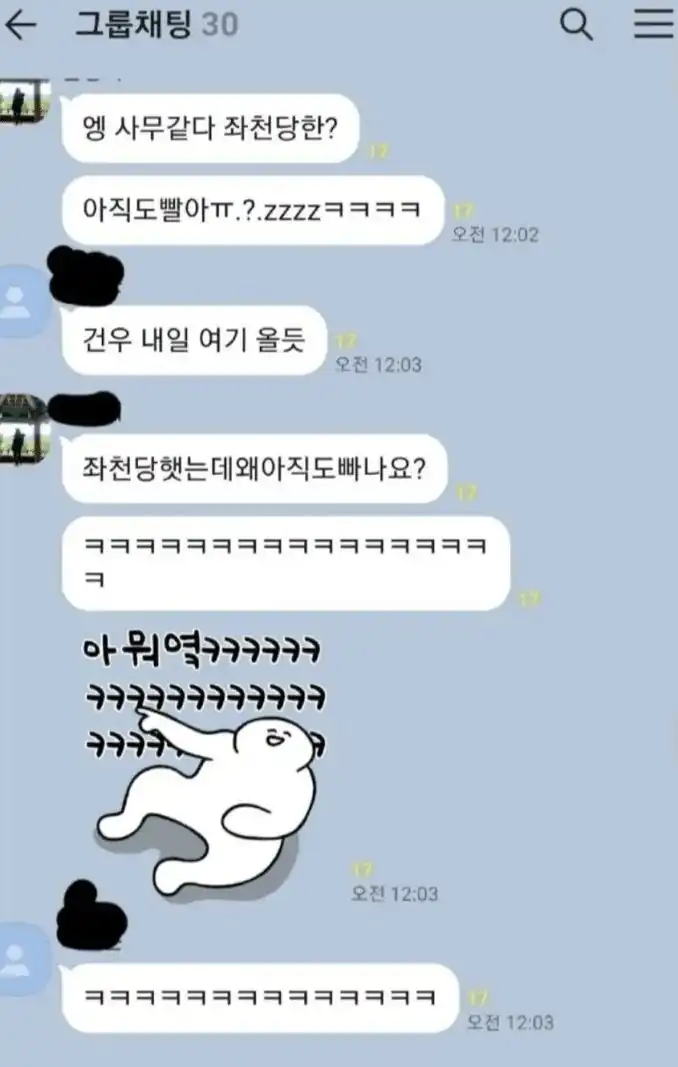Open the chat room hamburger menu
The width and height of the screenshot is (678, 1067).
[x=653, y=25]
